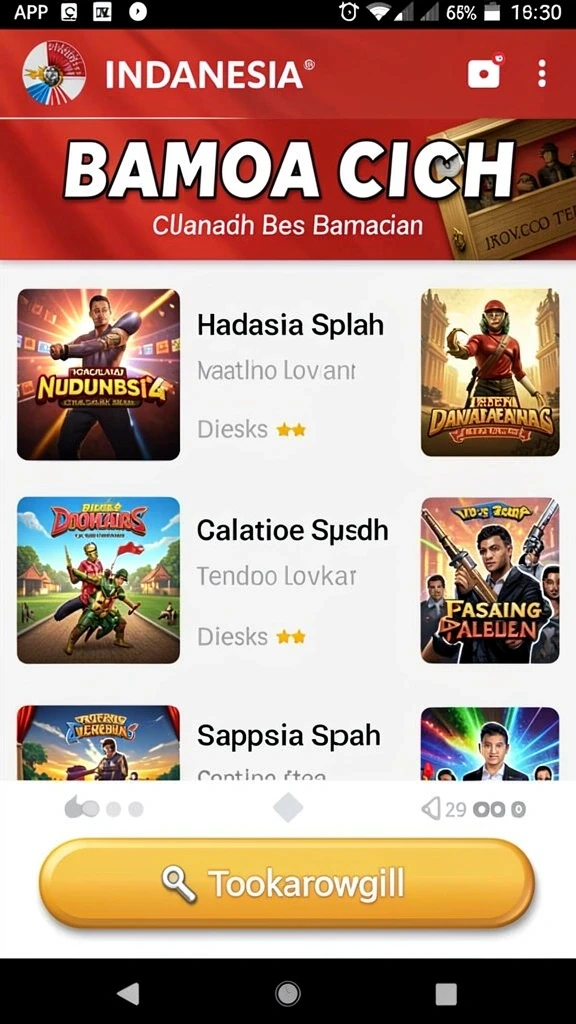This screenshot has height=1024, width=576.
Task: Open the Fasaing game tile
Action: point(490,580)
